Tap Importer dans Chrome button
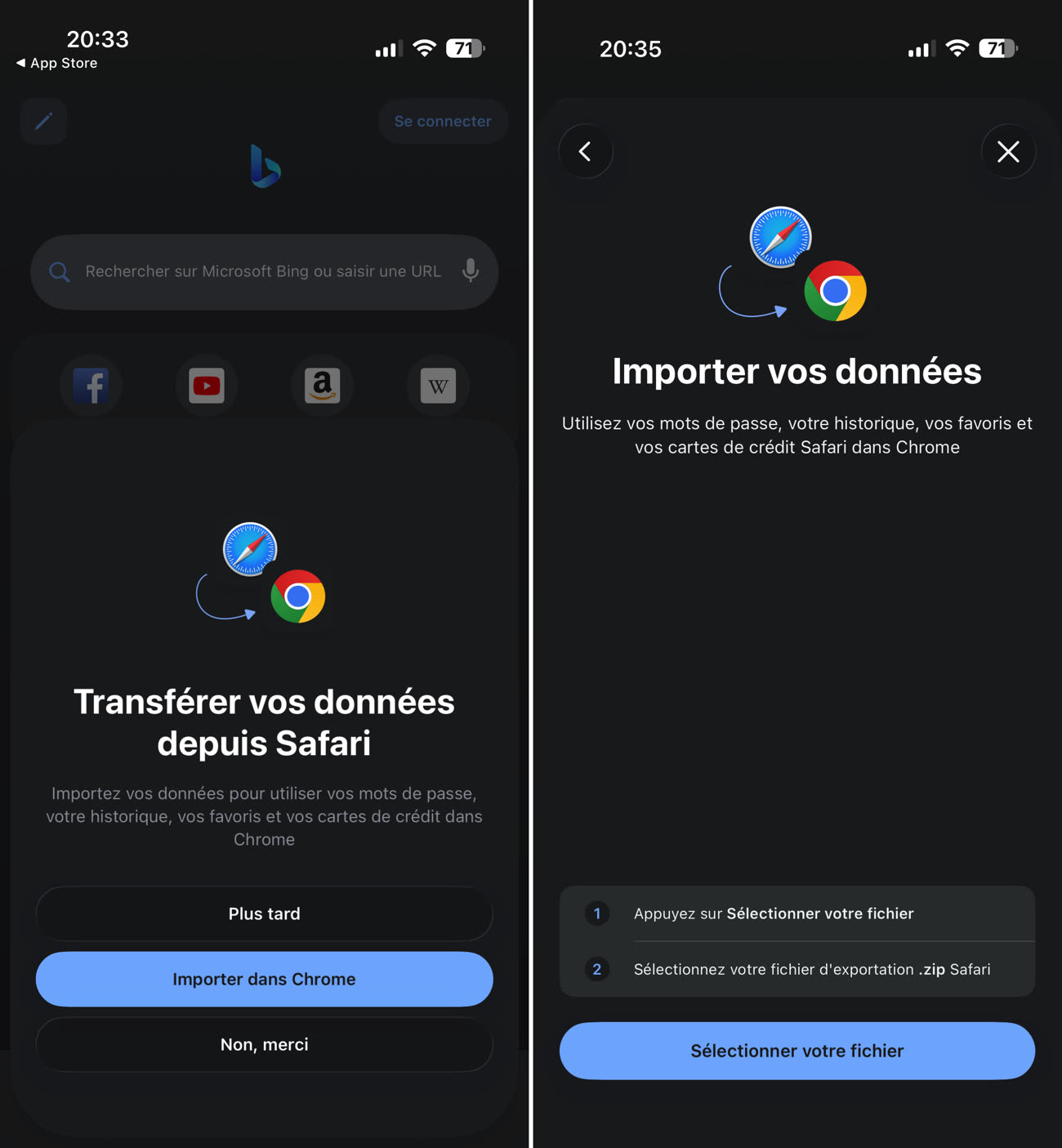1062x1148 pixels. tap(264, 979)
